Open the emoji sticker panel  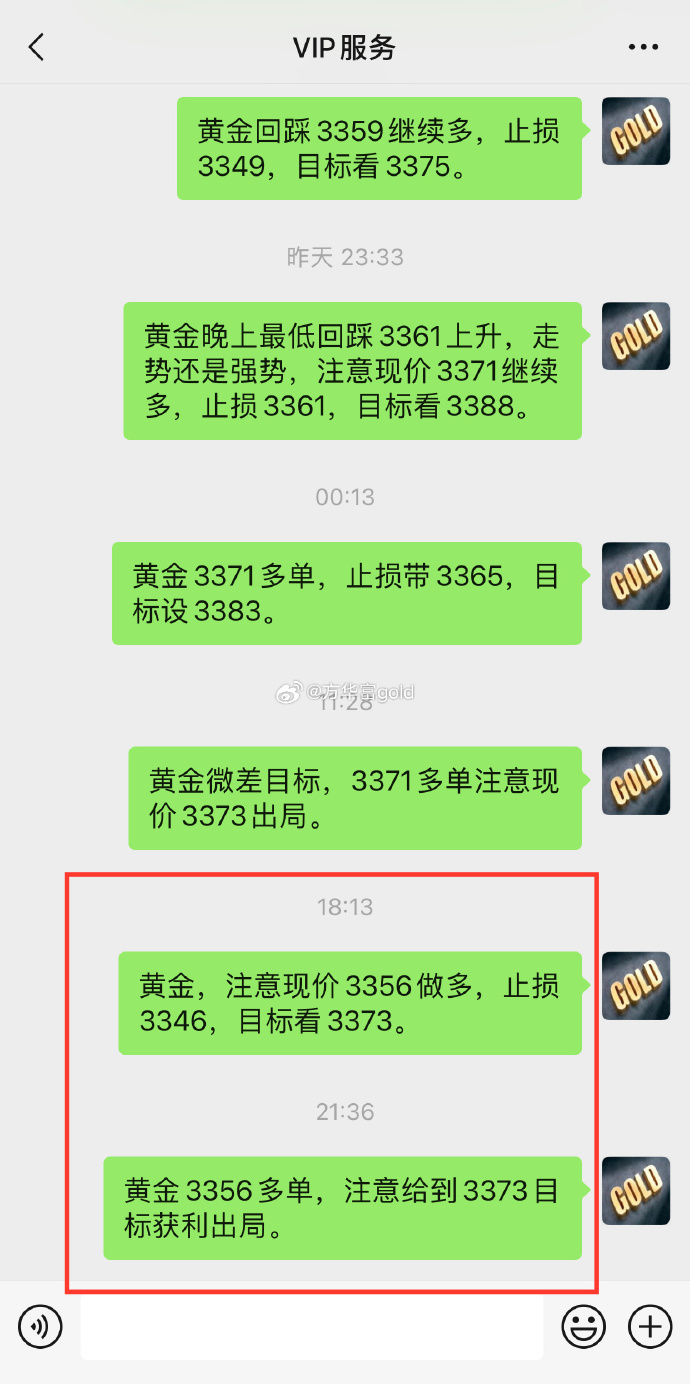click(x=584, y=1327)
